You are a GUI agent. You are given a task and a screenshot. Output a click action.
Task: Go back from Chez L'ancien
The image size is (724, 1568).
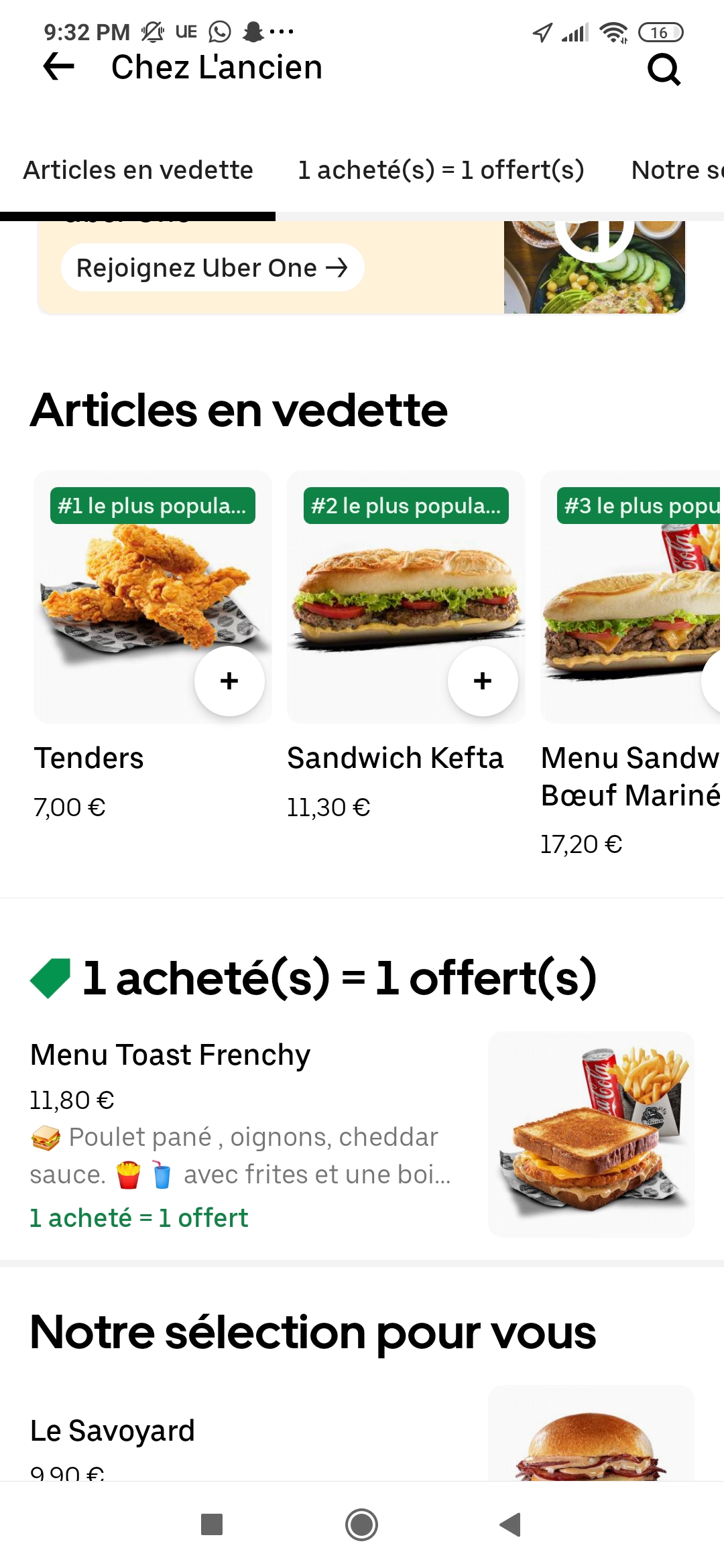tap(59, 67)
